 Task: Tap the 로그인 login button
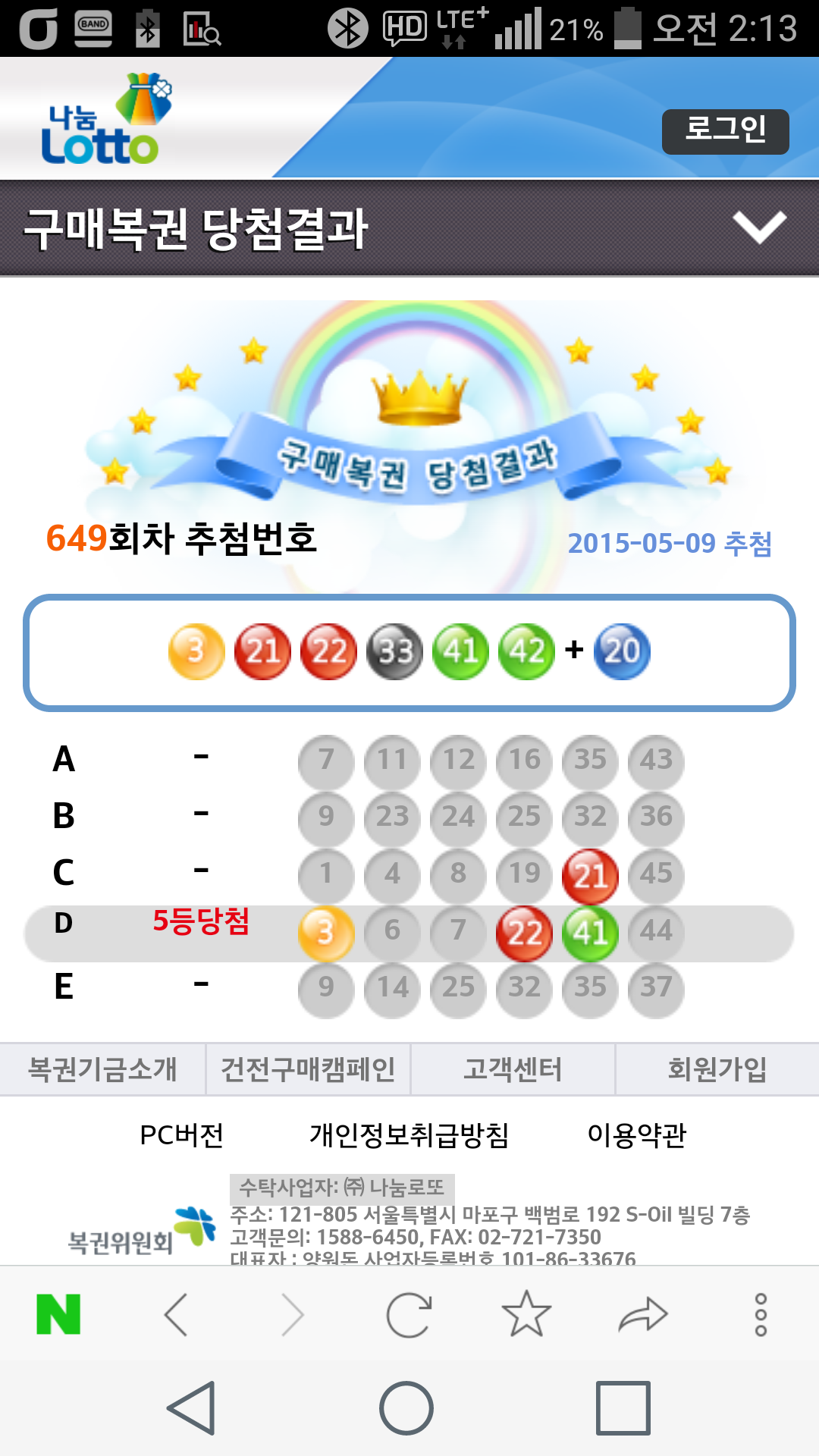point(725,132)
